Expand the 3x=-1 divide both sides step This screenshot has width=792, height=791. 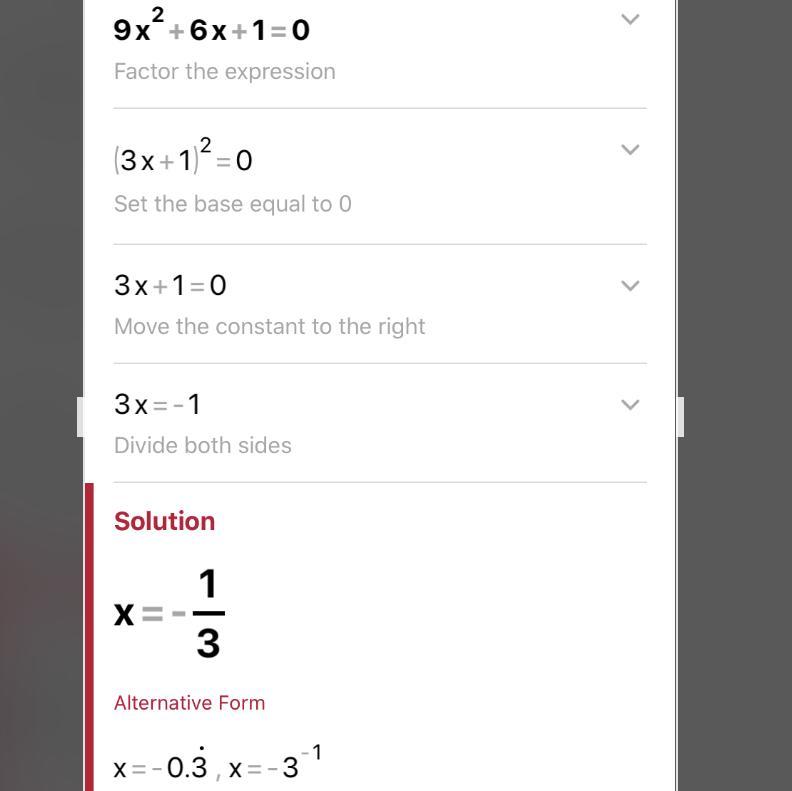click(630, 405)
